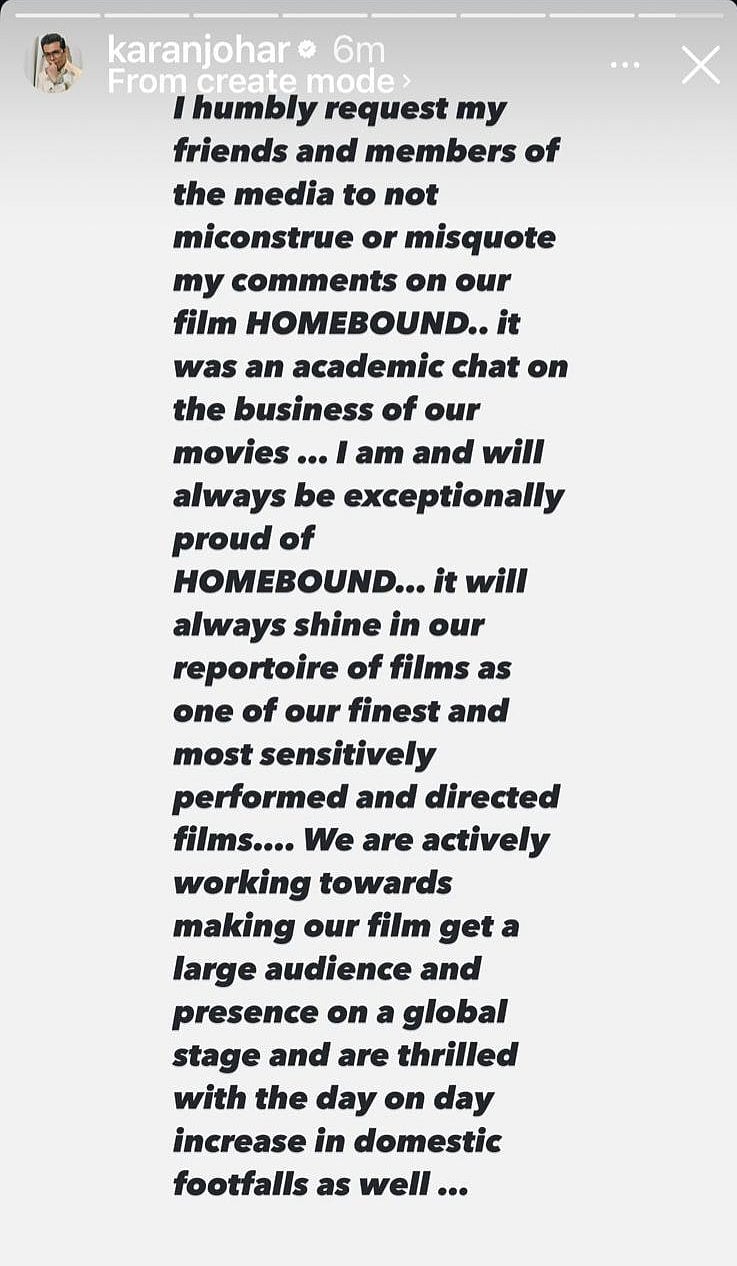Viewport: 737px width, 1266px height.
Task: Open the karanjohar username link
Action: tap(199, 48)
